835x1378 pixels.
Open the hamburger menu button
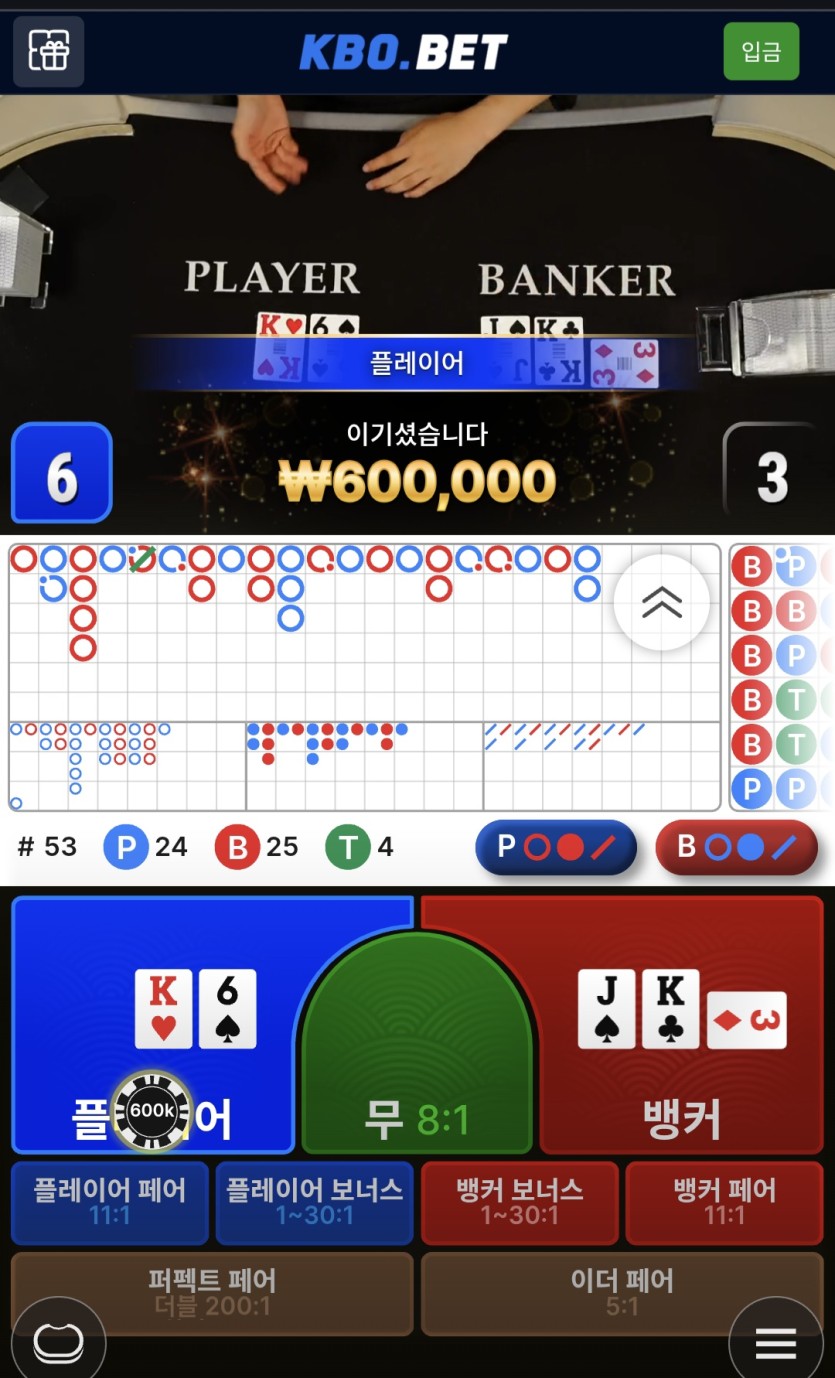(x=776, y=1344)
